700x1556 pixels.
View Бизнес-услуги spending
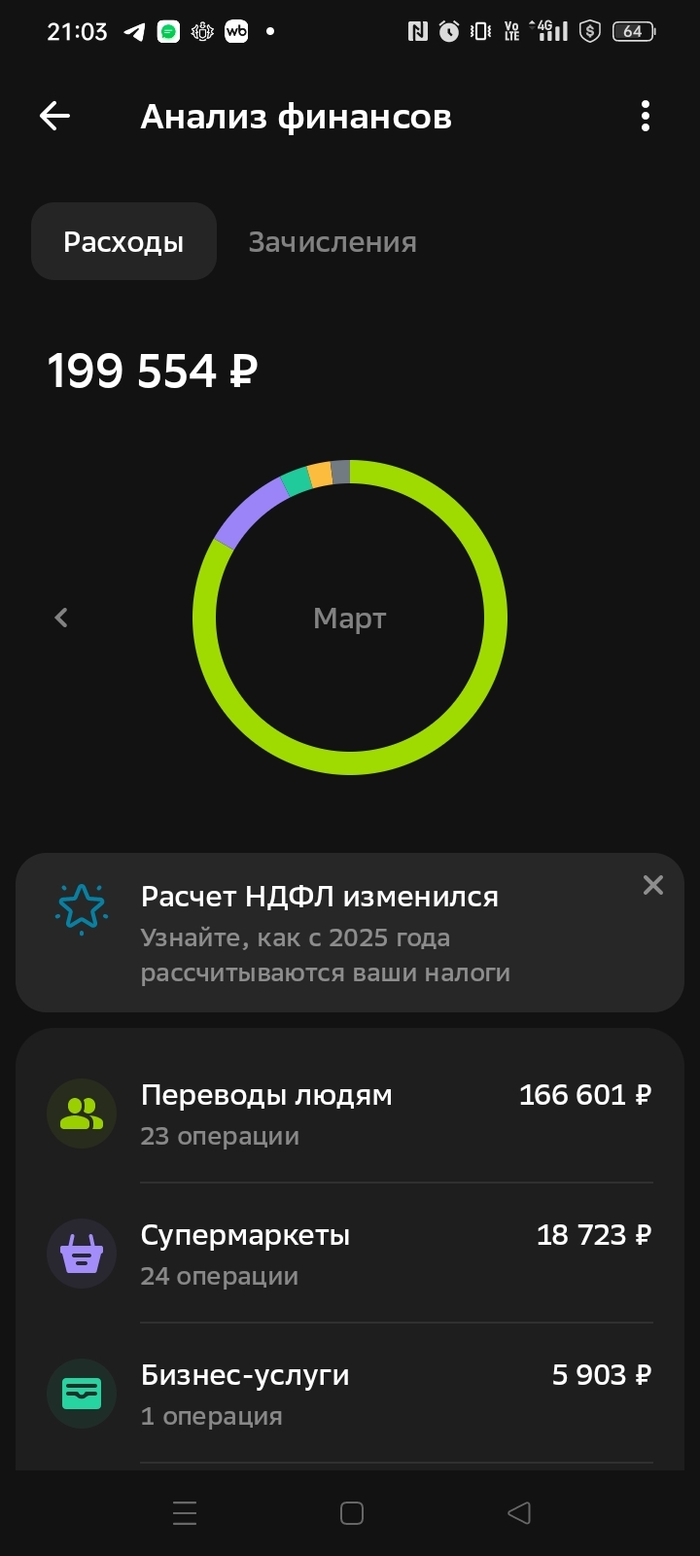click(x=350, y=1394)
